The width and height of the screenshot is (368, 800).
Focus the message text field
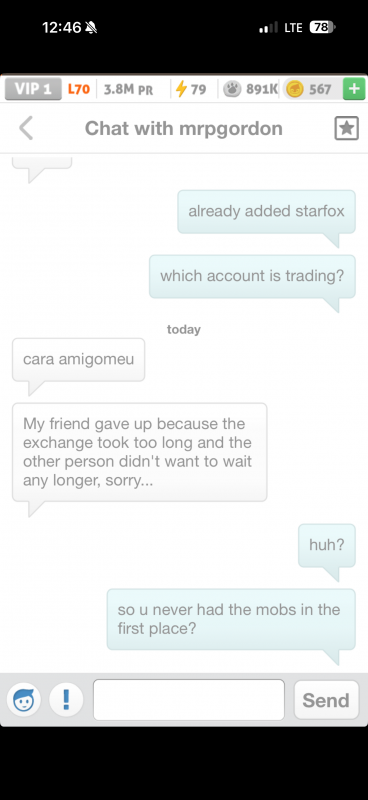[188, 699]
